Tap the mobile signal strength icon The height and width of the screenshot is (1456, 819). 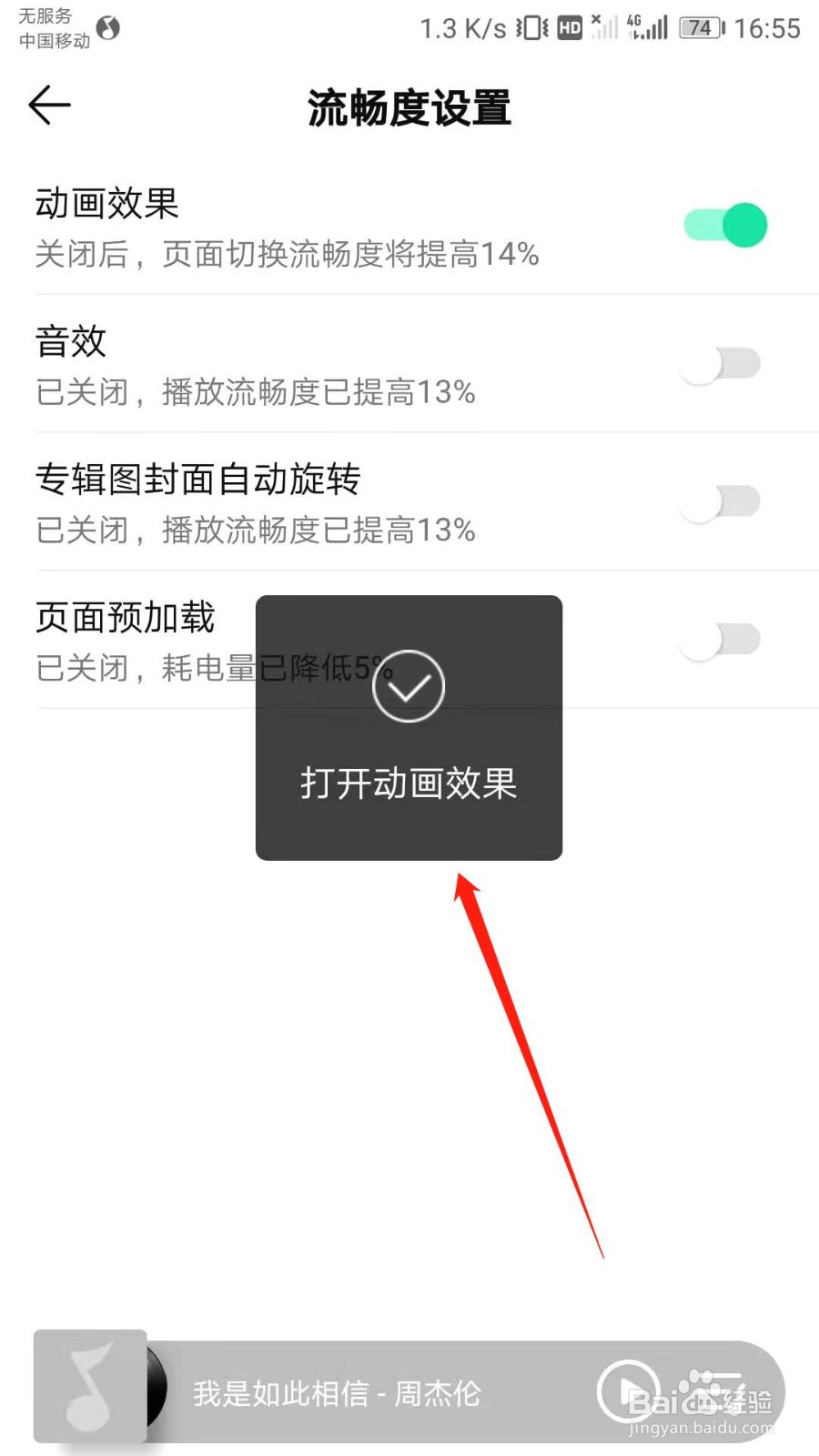click(x=652, y=29)
